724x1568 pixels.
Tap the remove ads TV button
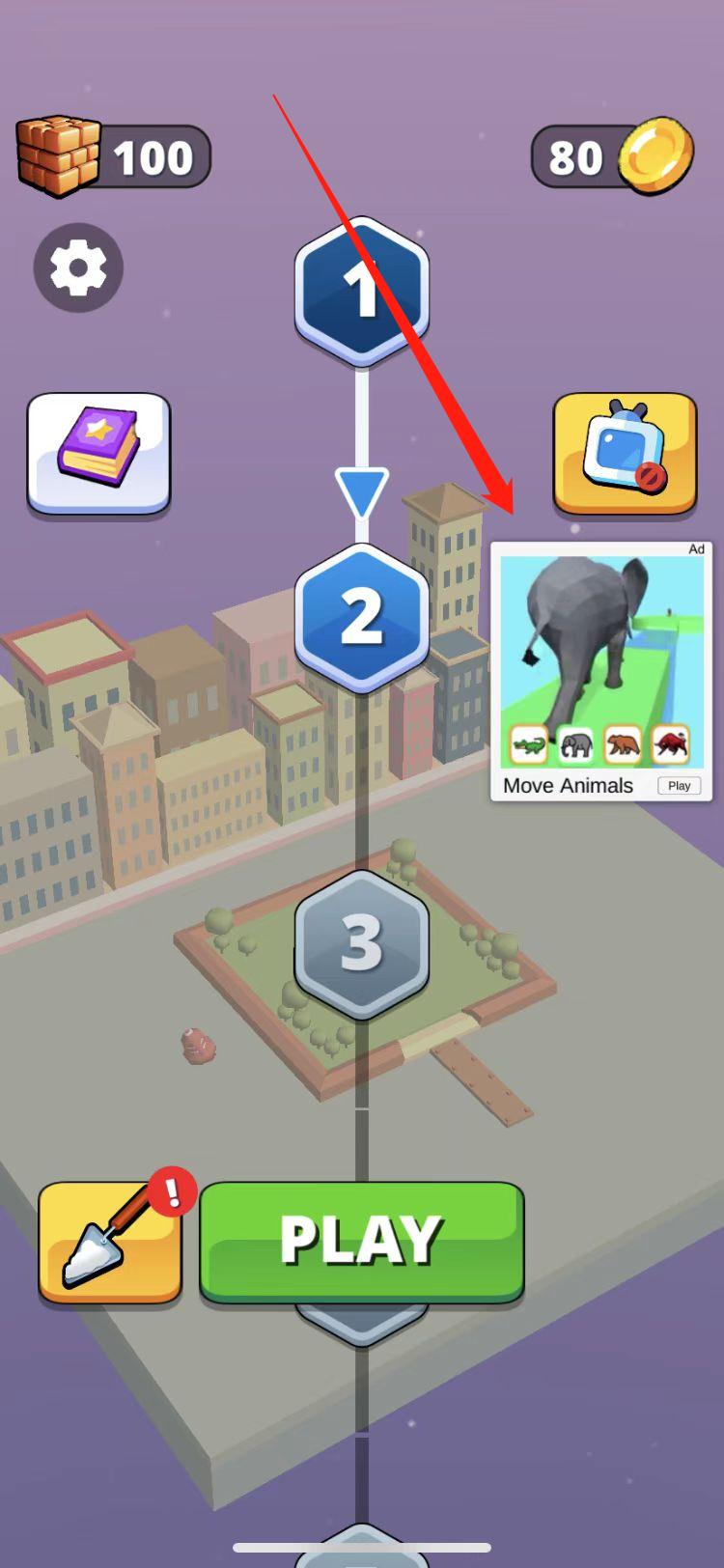point(625,452)
